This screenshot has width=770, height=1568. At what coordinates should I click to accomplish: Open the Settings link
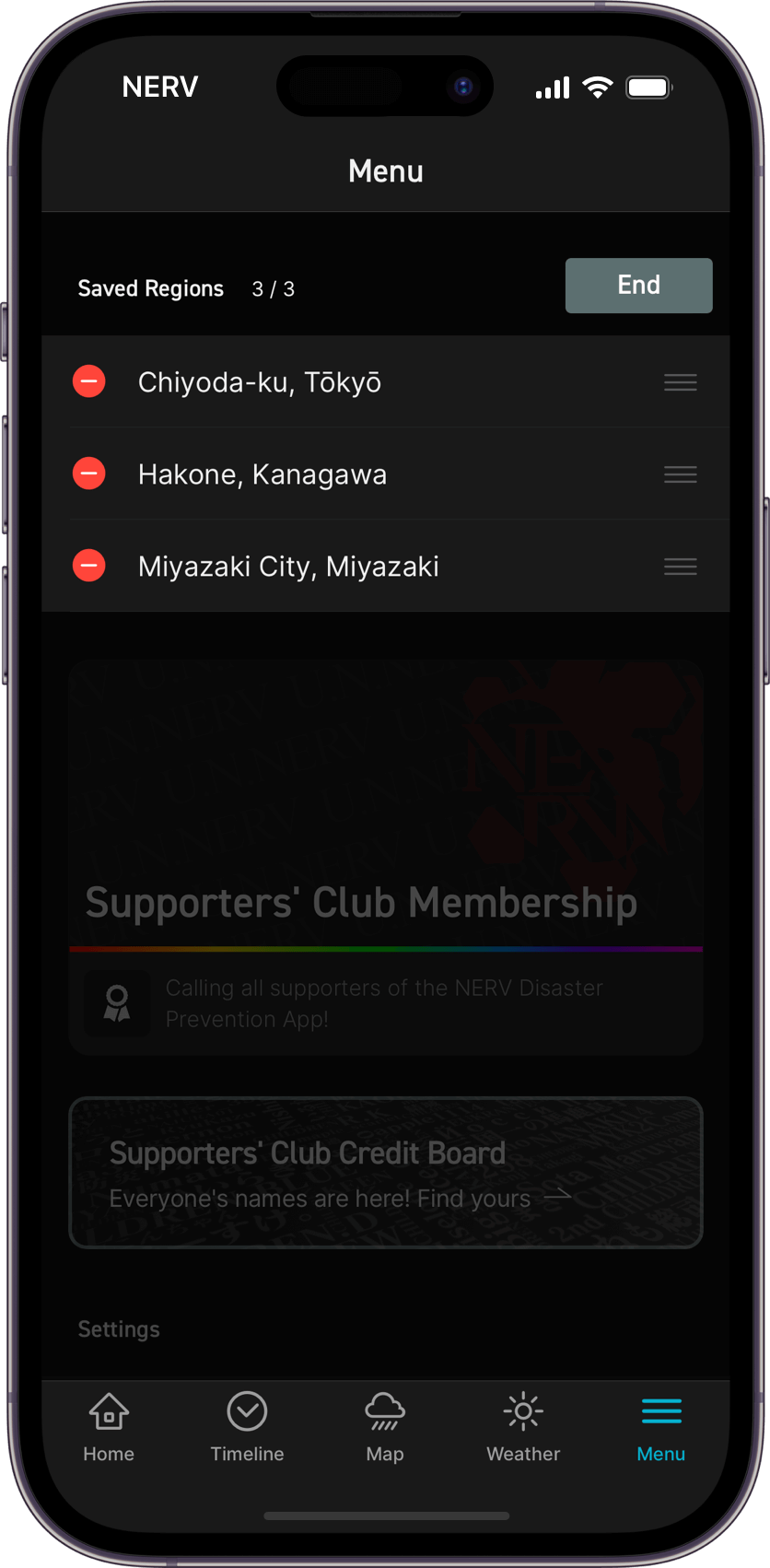118,1328
